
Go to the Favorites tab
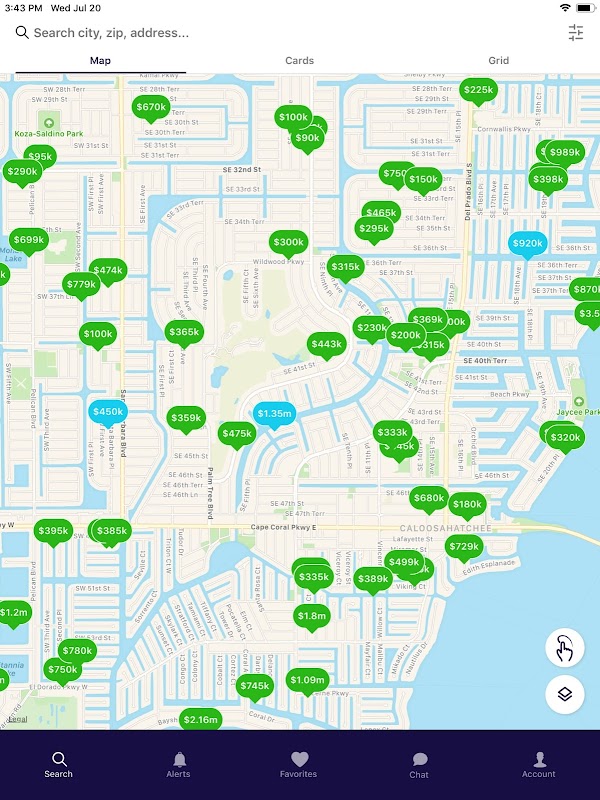[x=298, y=765]
